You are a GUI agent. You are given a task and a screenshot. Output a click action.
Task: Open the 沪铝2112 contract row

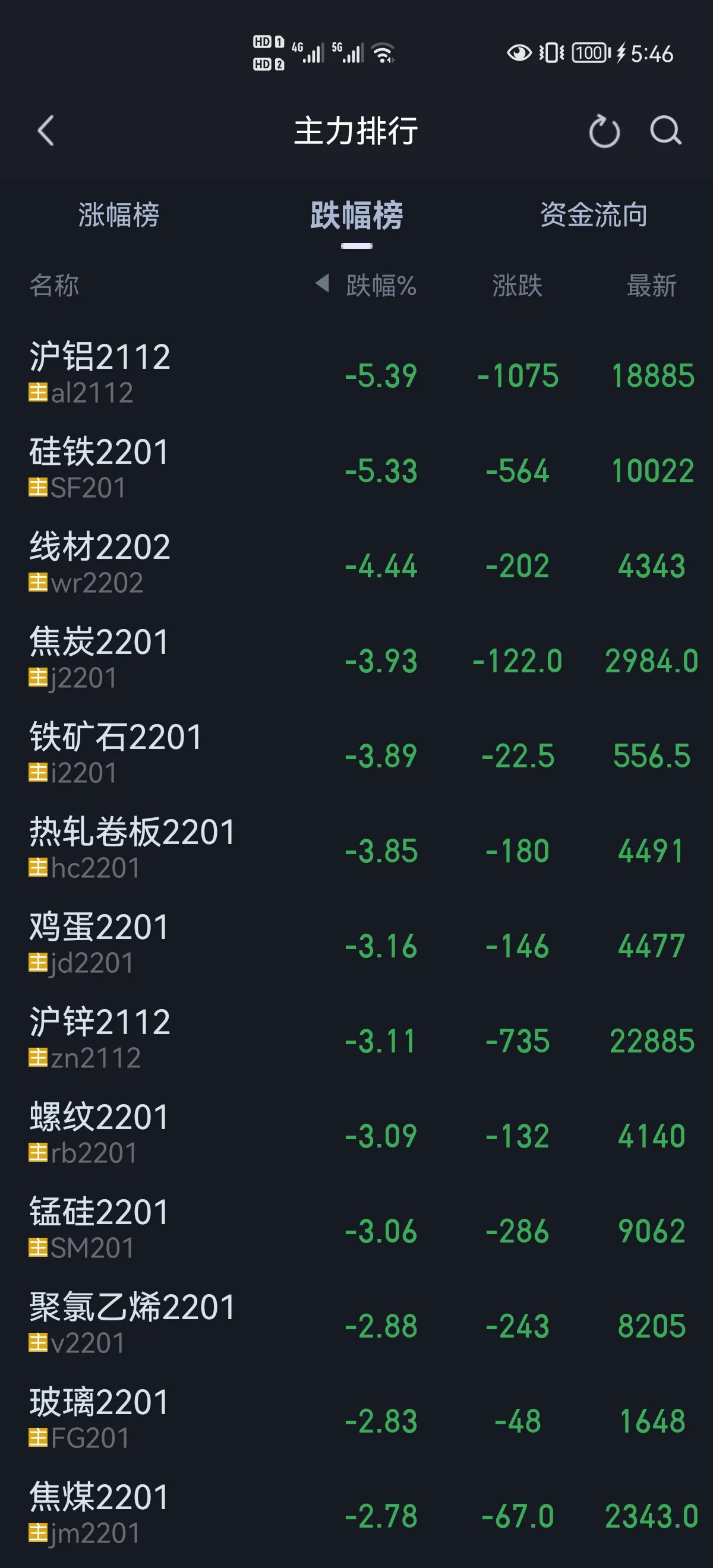coord(357,374)
